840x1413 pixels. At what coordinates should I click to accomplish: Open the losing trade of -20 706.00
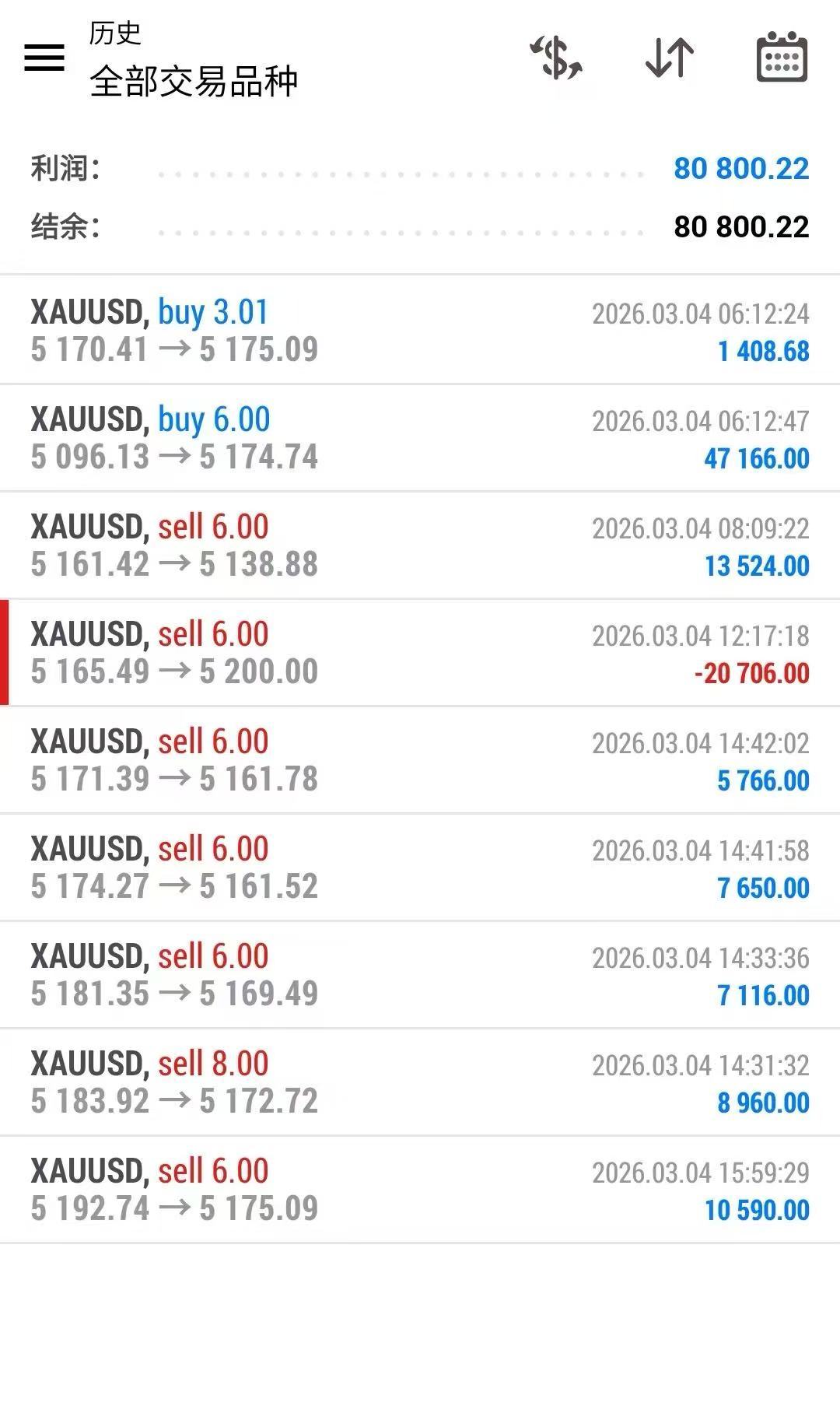pos(420,653)
